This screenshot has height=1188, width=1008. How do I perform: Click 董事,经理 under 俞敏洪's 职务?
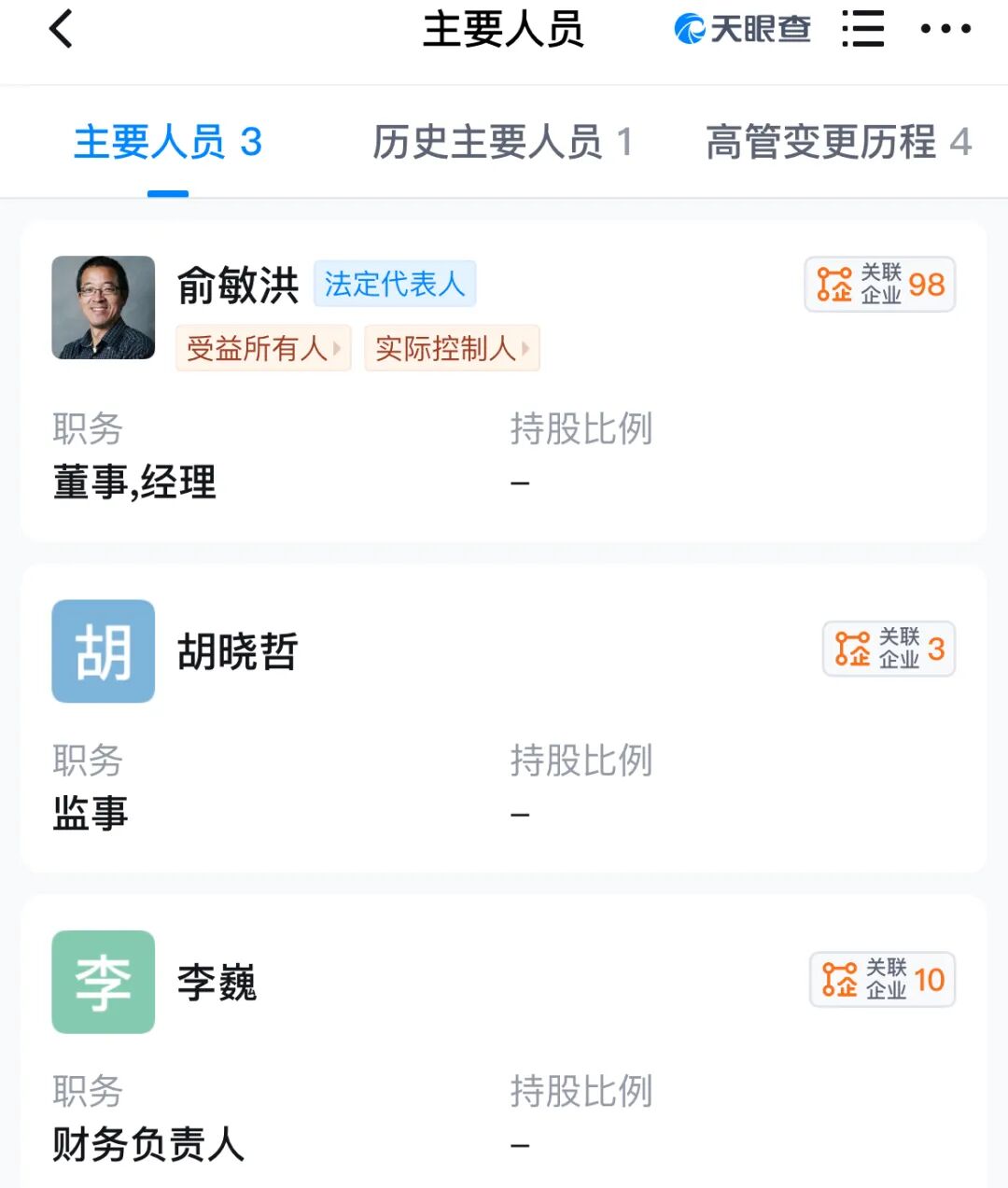click(133, 483)
